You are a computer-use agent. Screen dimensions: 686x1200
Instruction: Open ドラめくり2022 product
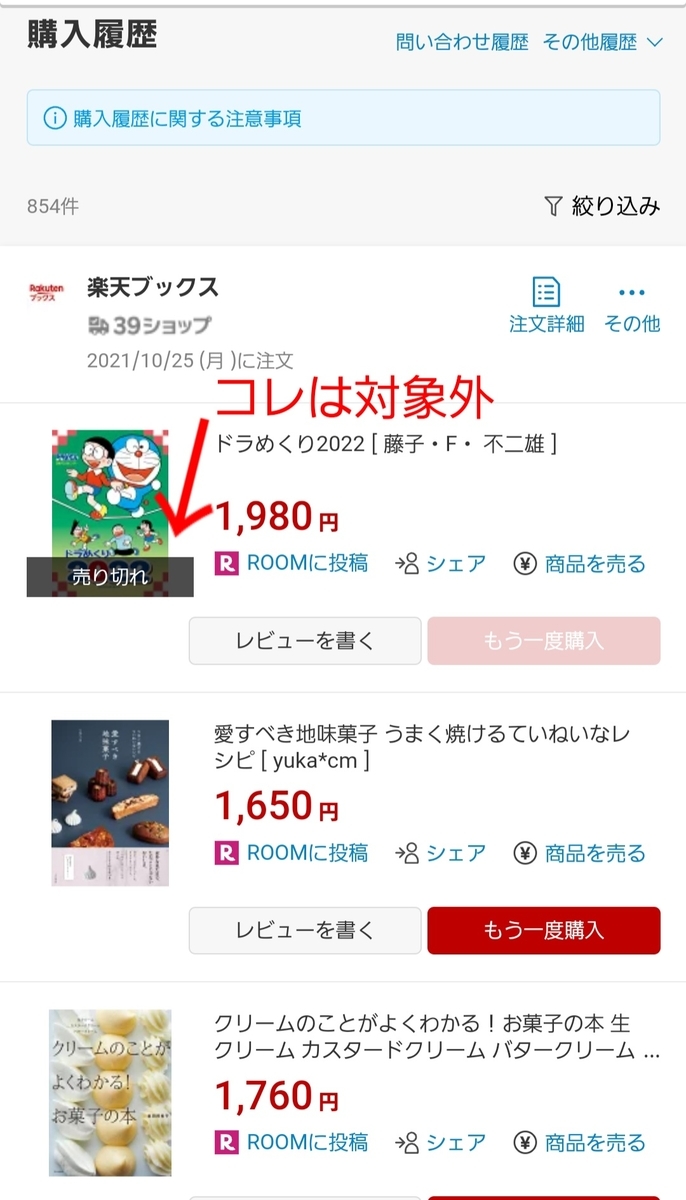coord(385,443)
